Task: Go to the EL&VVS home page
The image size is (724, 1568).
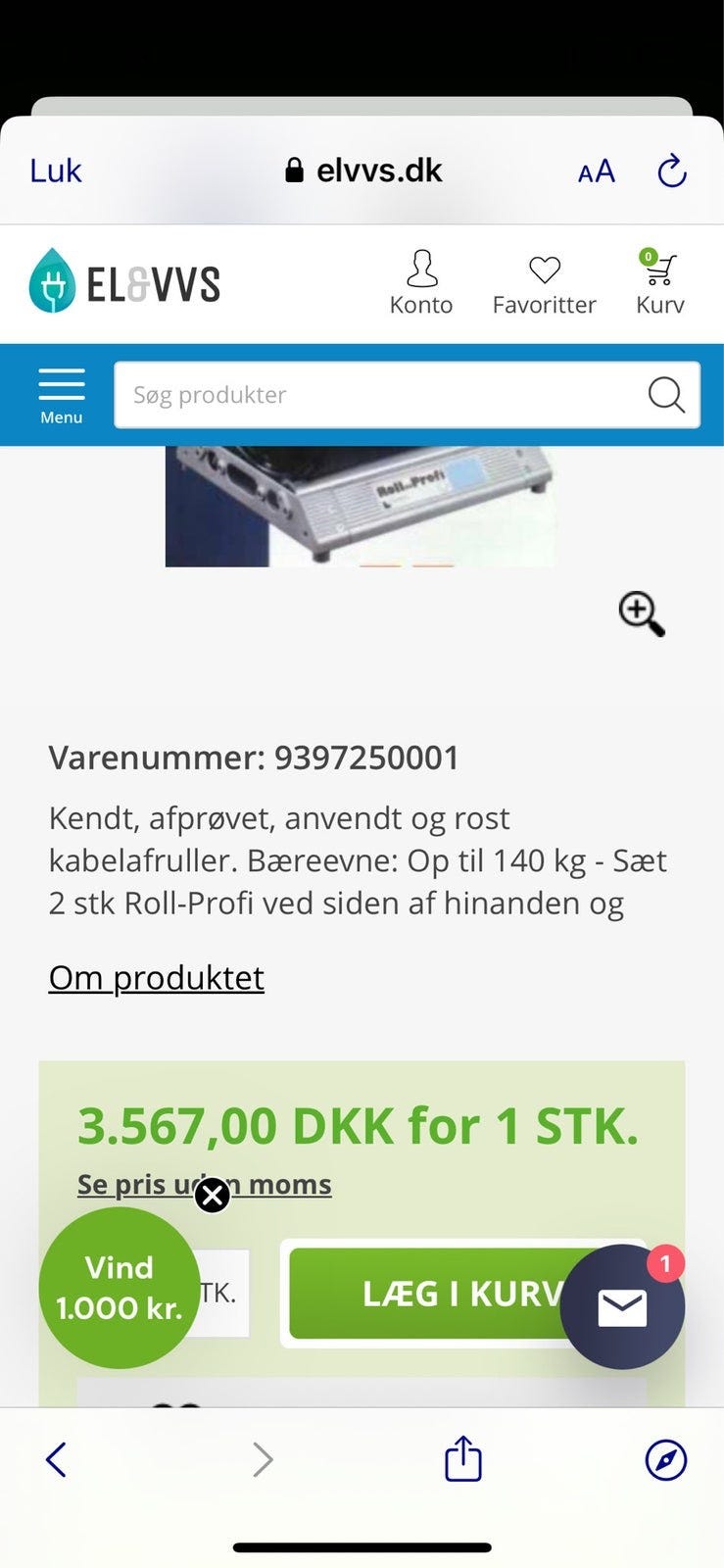Action: coord(124,282)
